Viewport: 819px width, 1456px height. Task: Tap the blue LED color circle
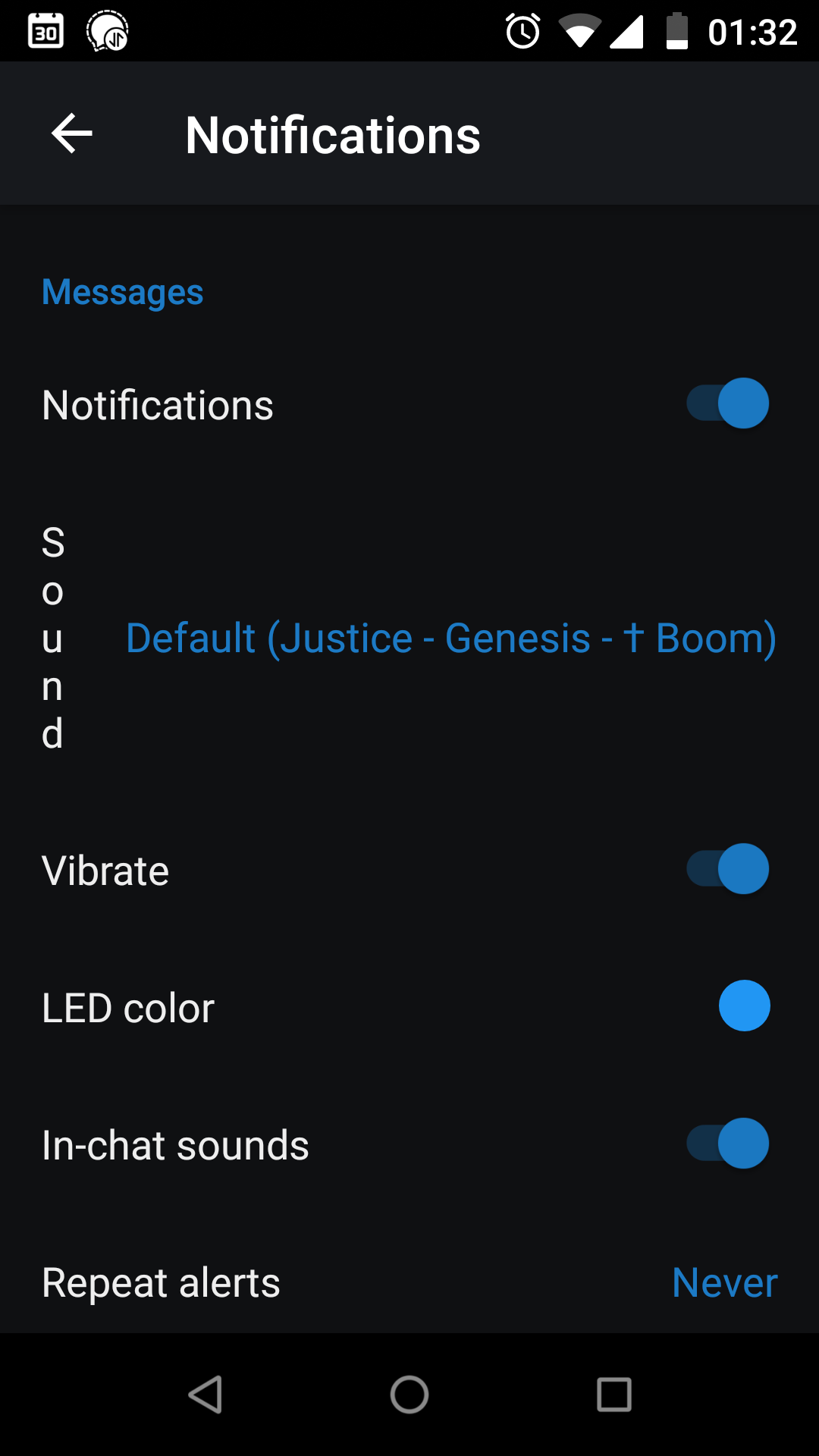(744, 1006)
